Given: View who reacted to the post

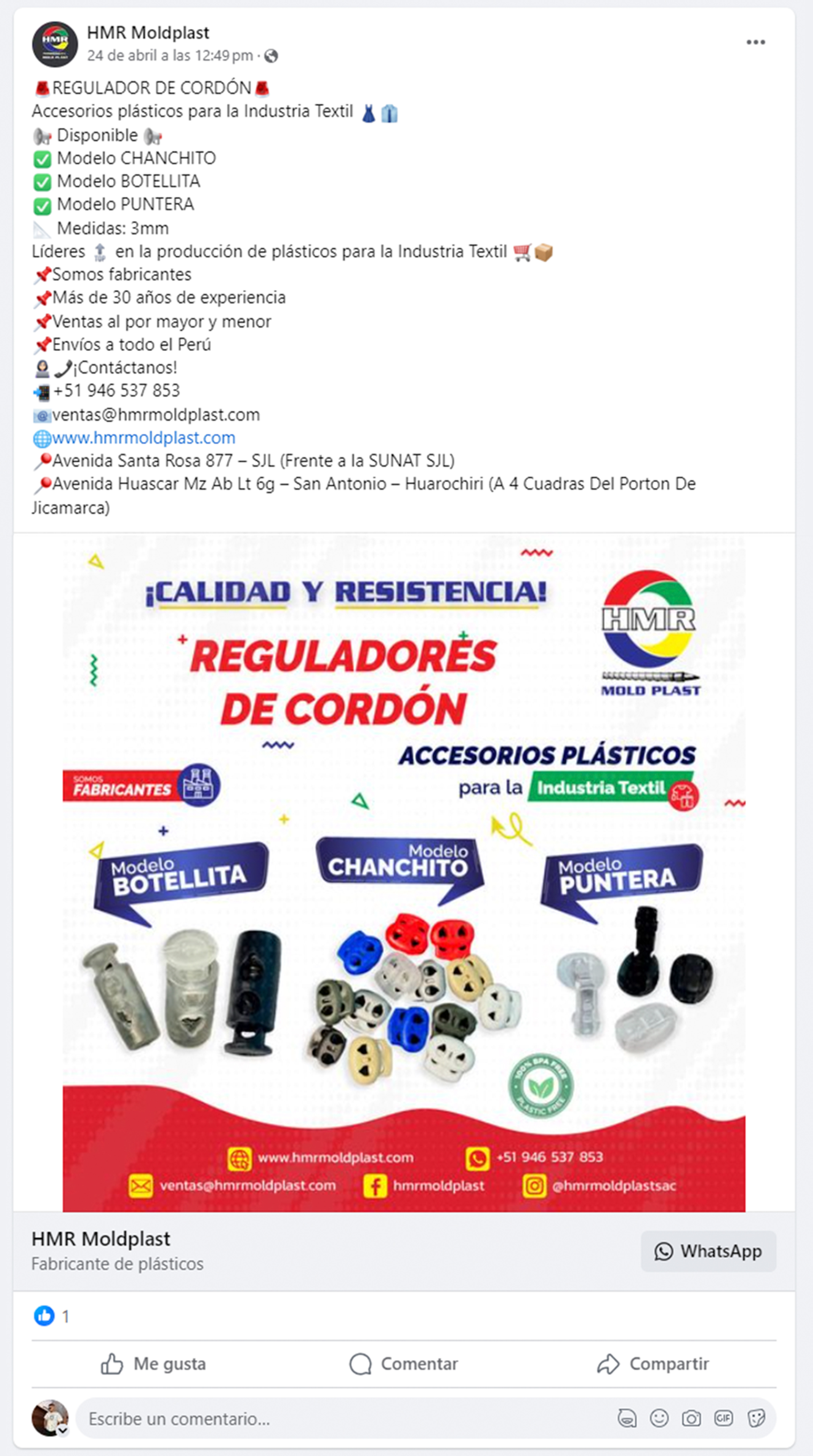Looking at the screenshot, I should coord(51,1316).
